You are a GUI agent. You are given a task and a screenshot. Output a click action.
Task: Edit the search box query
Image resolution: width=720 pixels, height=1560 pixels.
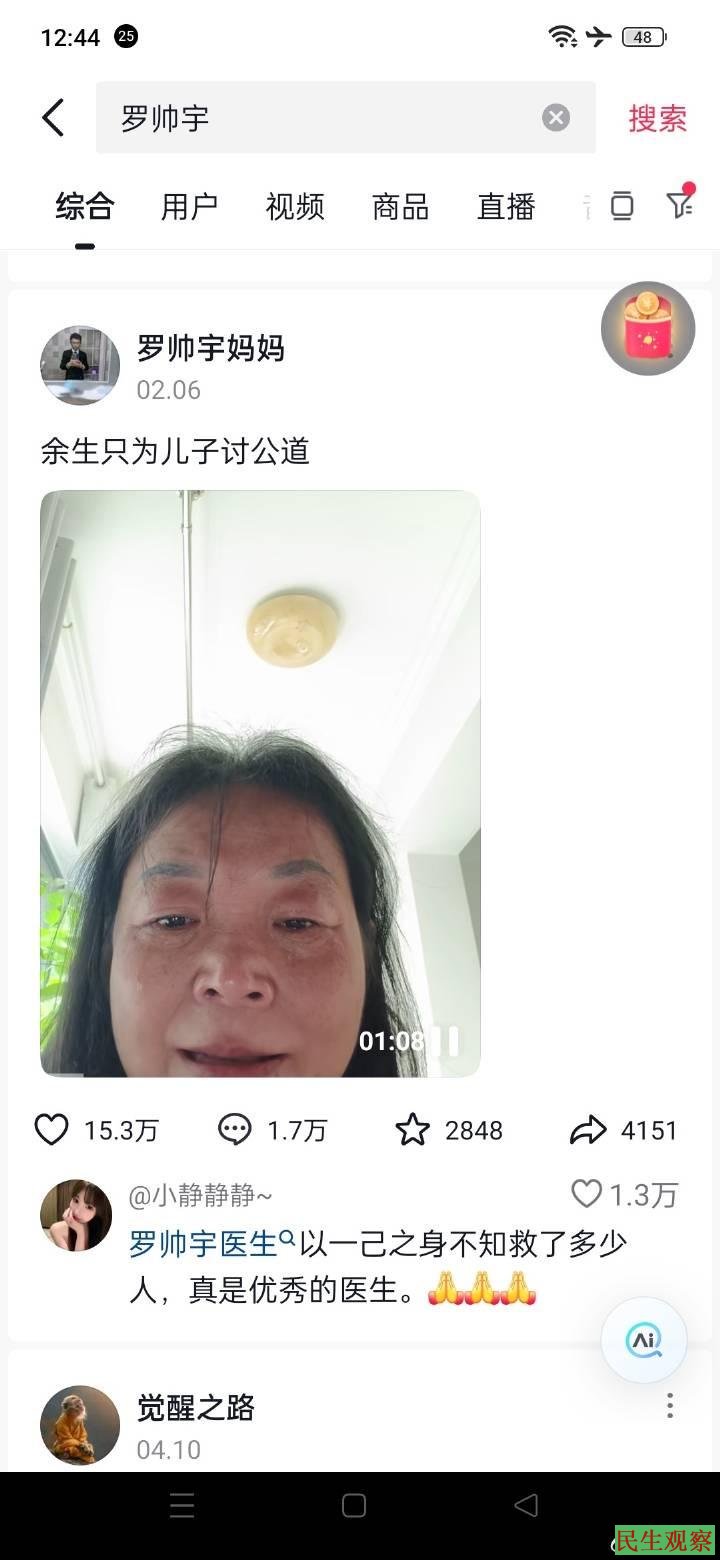320,118
